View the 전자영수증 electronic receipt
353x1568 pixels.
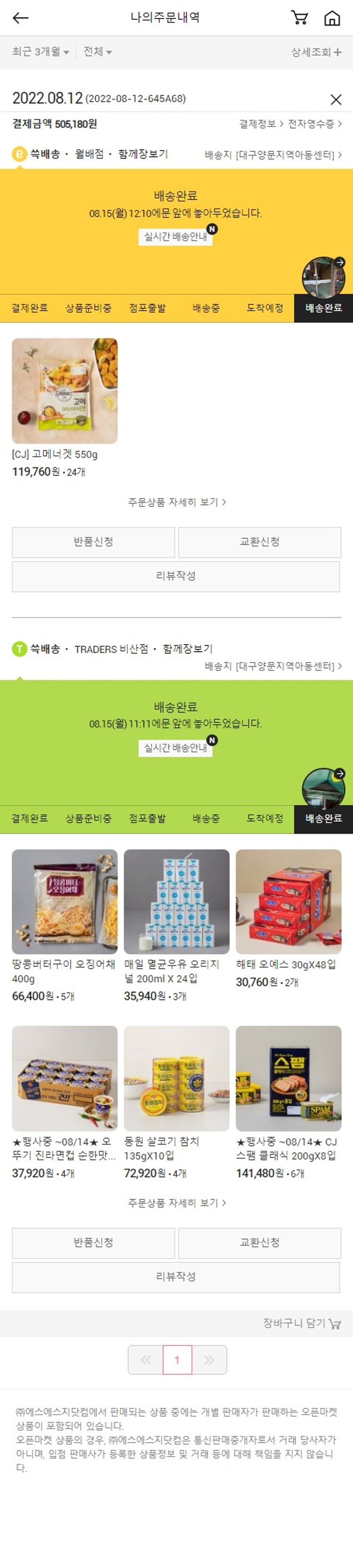pyautogui.click(x=314, y=124)
